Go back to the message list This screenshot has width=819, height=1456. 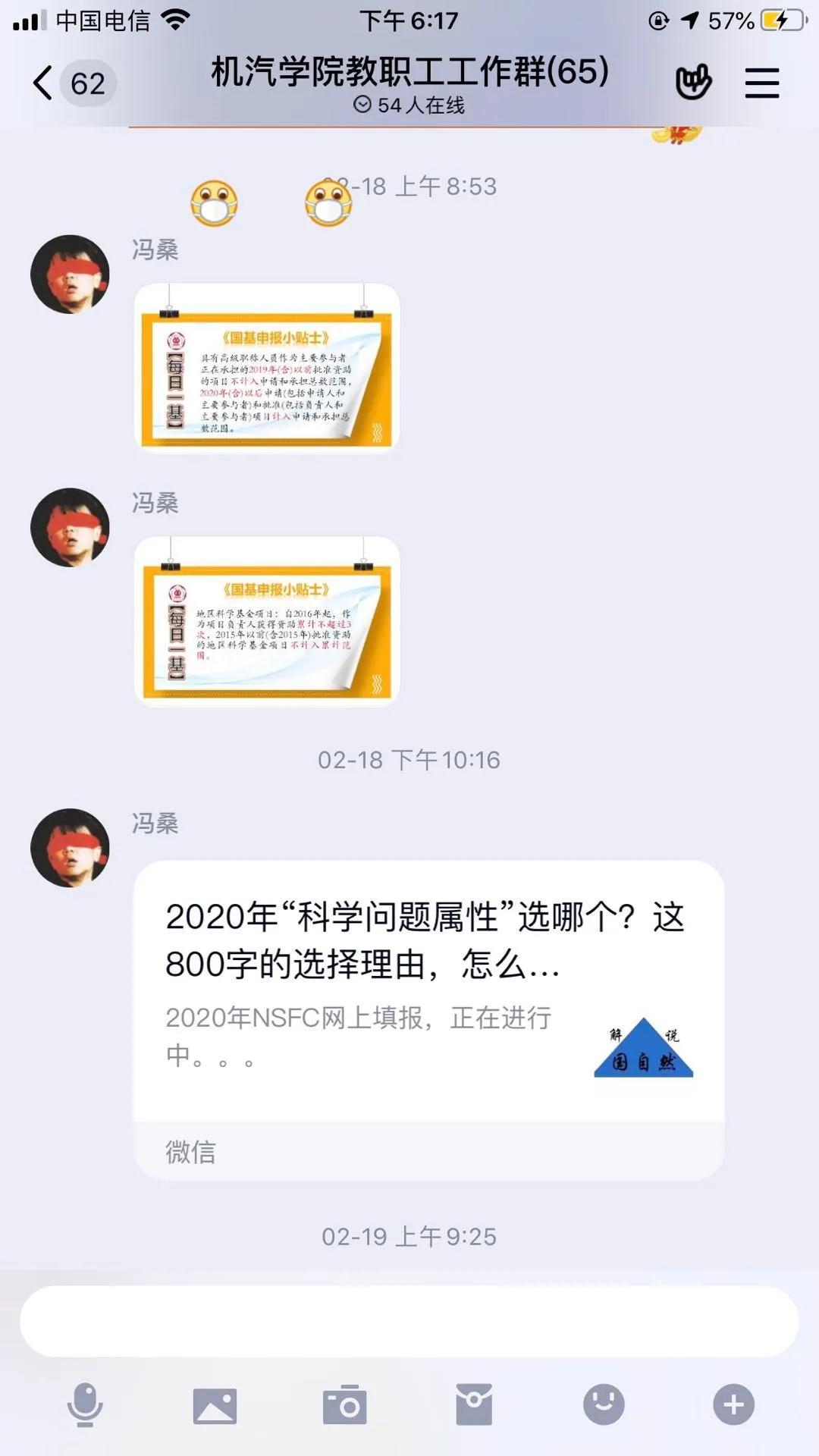[44, 83]
